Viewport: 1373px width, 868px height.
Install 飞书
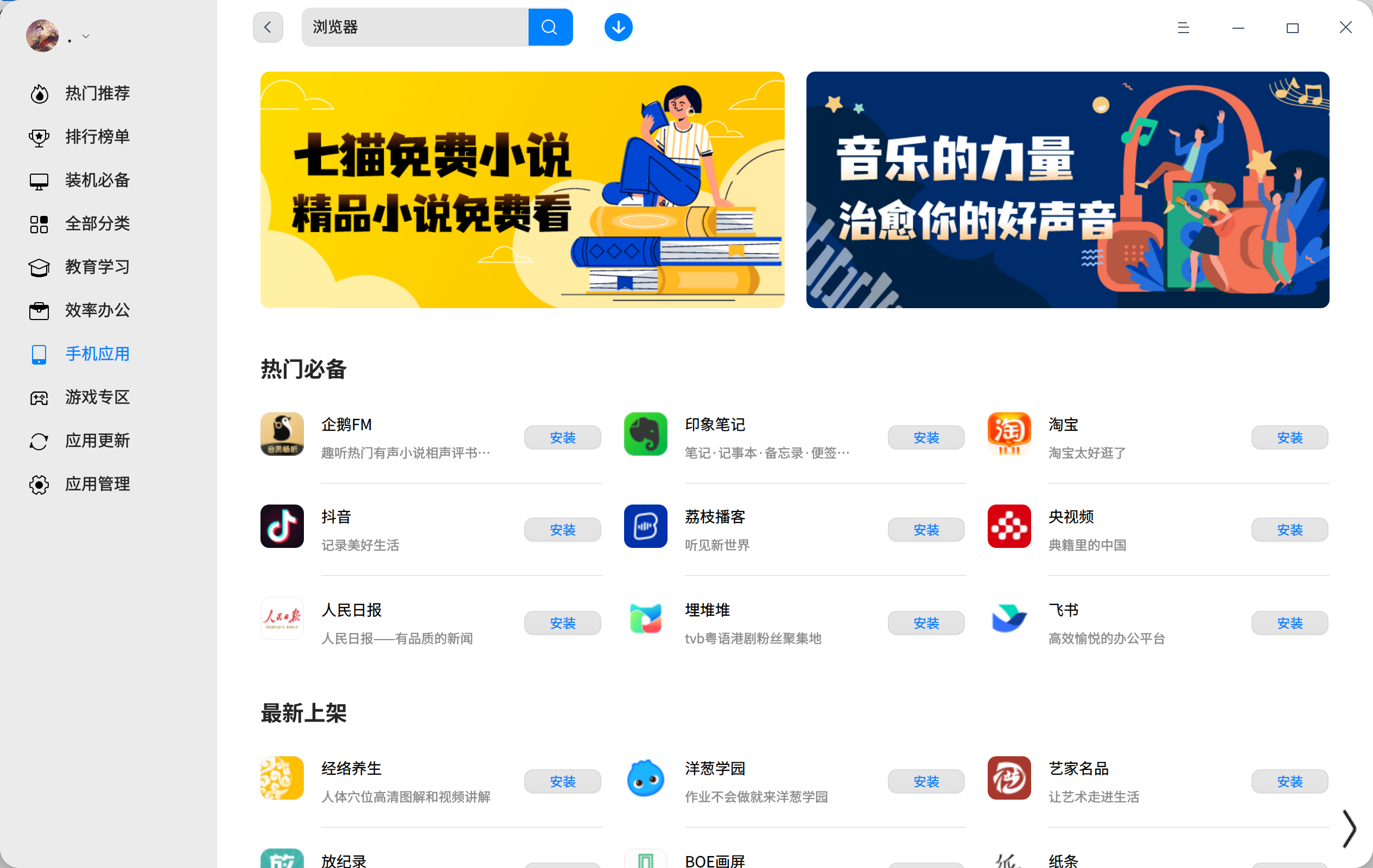(1289, 623)
